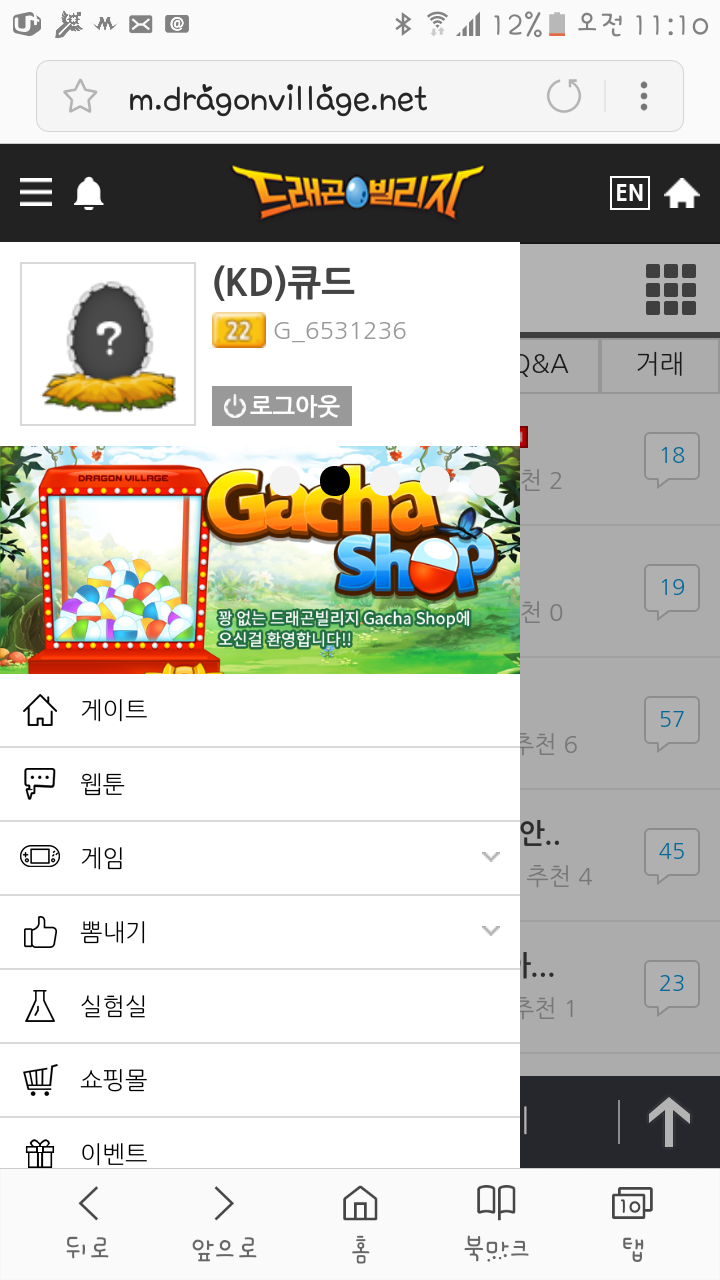Open the browser 탭 tabs view
Image resolution: width=720 pixels, height=1280 pixels.
point(631,1220)
